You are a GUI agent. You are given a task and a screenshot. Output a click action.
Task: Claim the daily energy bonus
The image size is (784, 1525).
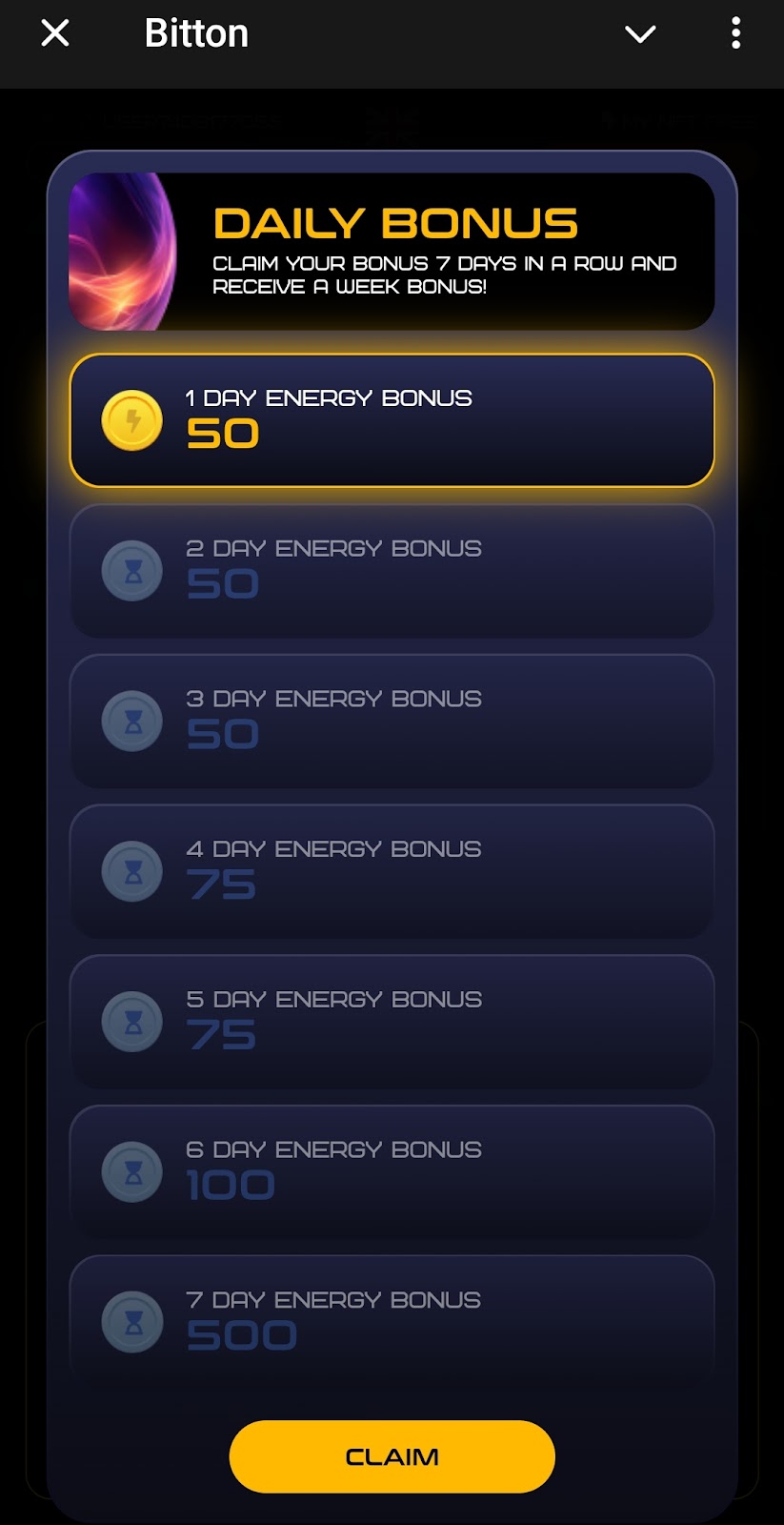click(x=392, y=1456)
